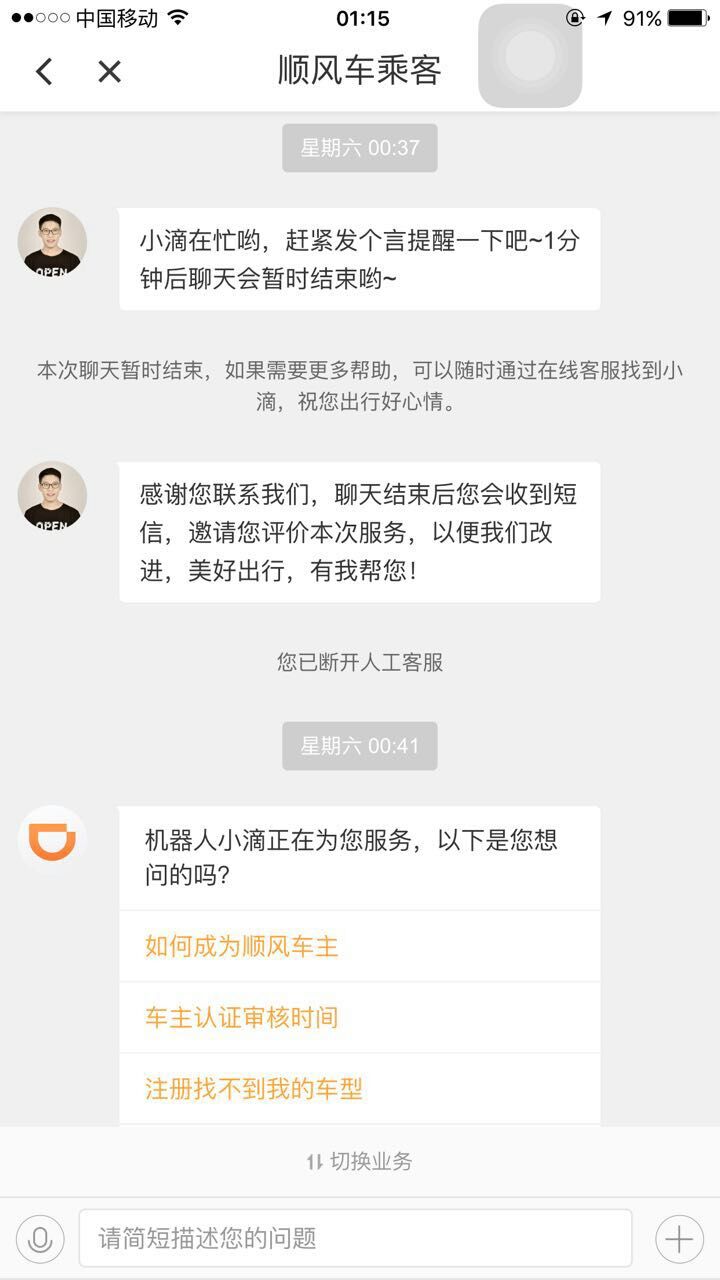The width and height of the screenshot is (720, 1280).
Task: Tap the 切换业务 button
Action: click(x=360, y=1163)
